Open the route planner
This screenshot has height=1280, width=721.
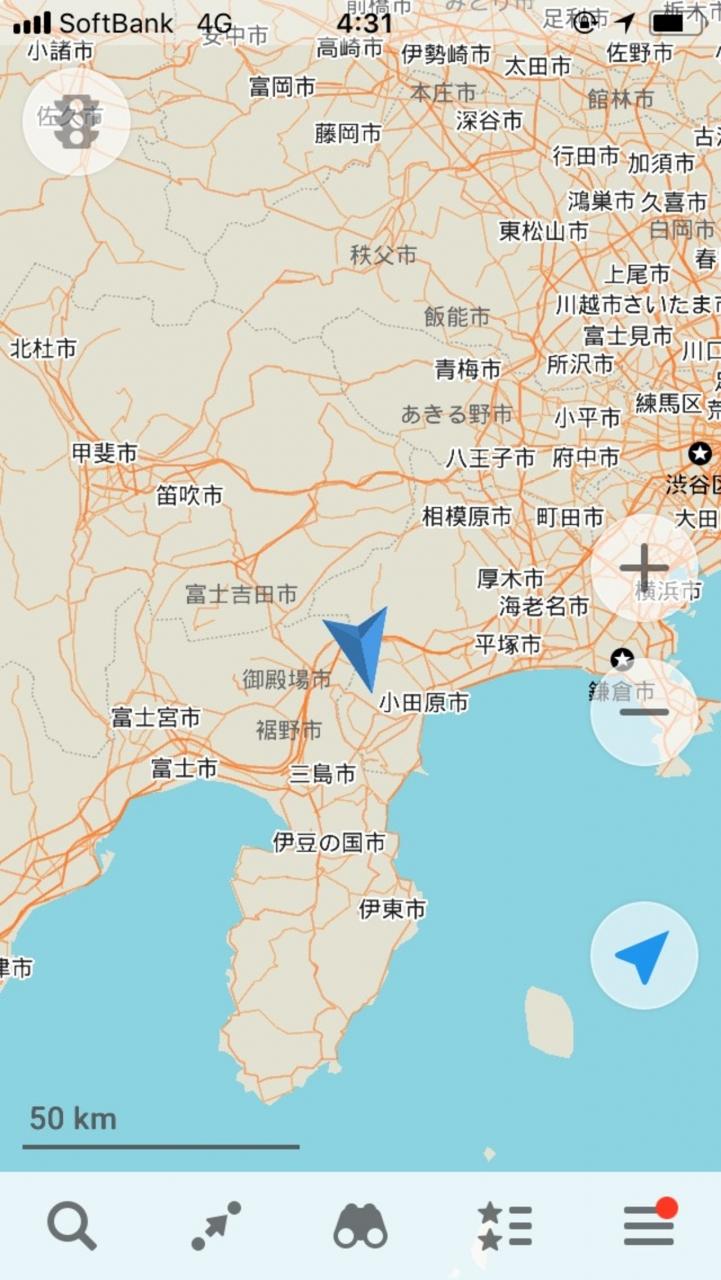coord(216,1225)
